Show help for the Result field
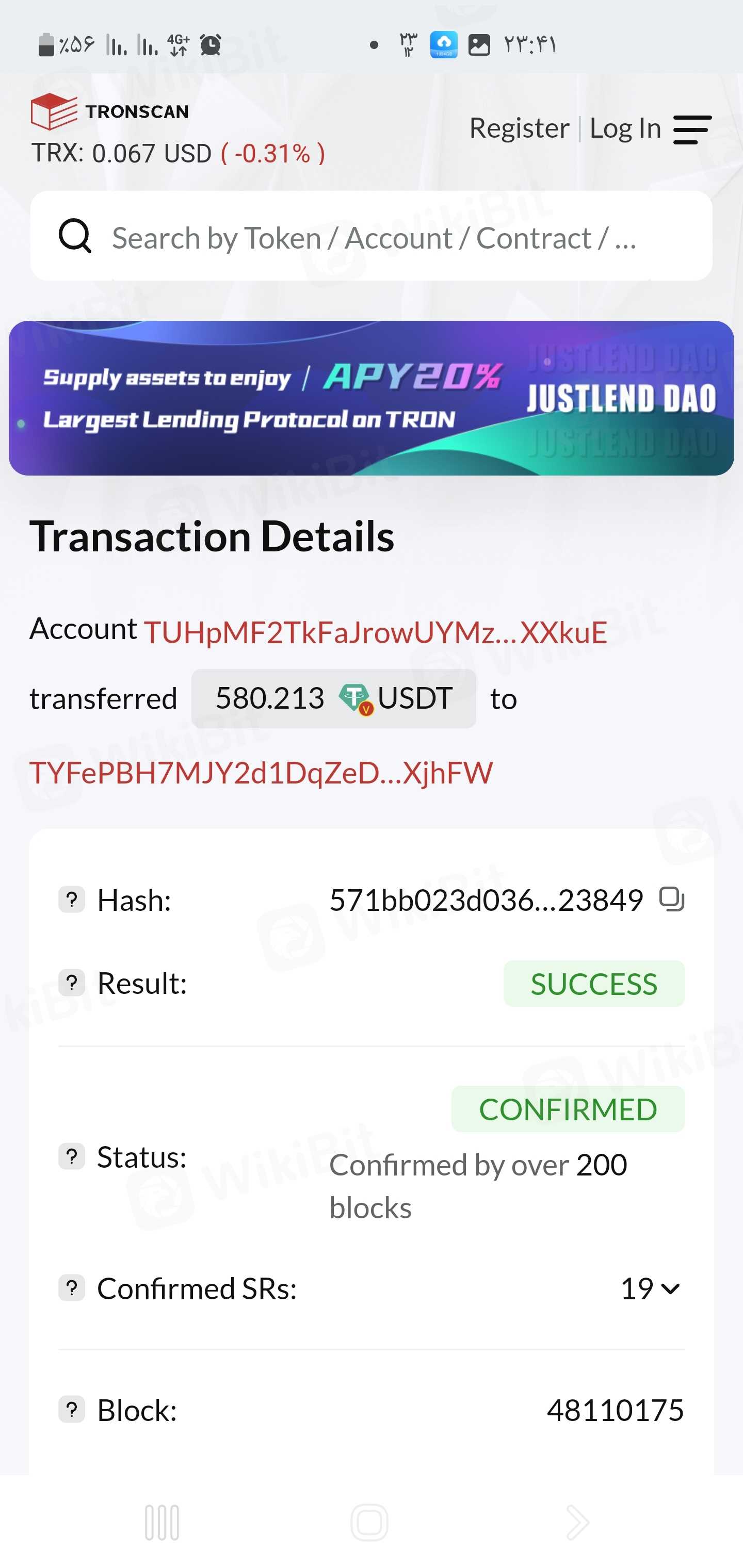 (71, 983)
